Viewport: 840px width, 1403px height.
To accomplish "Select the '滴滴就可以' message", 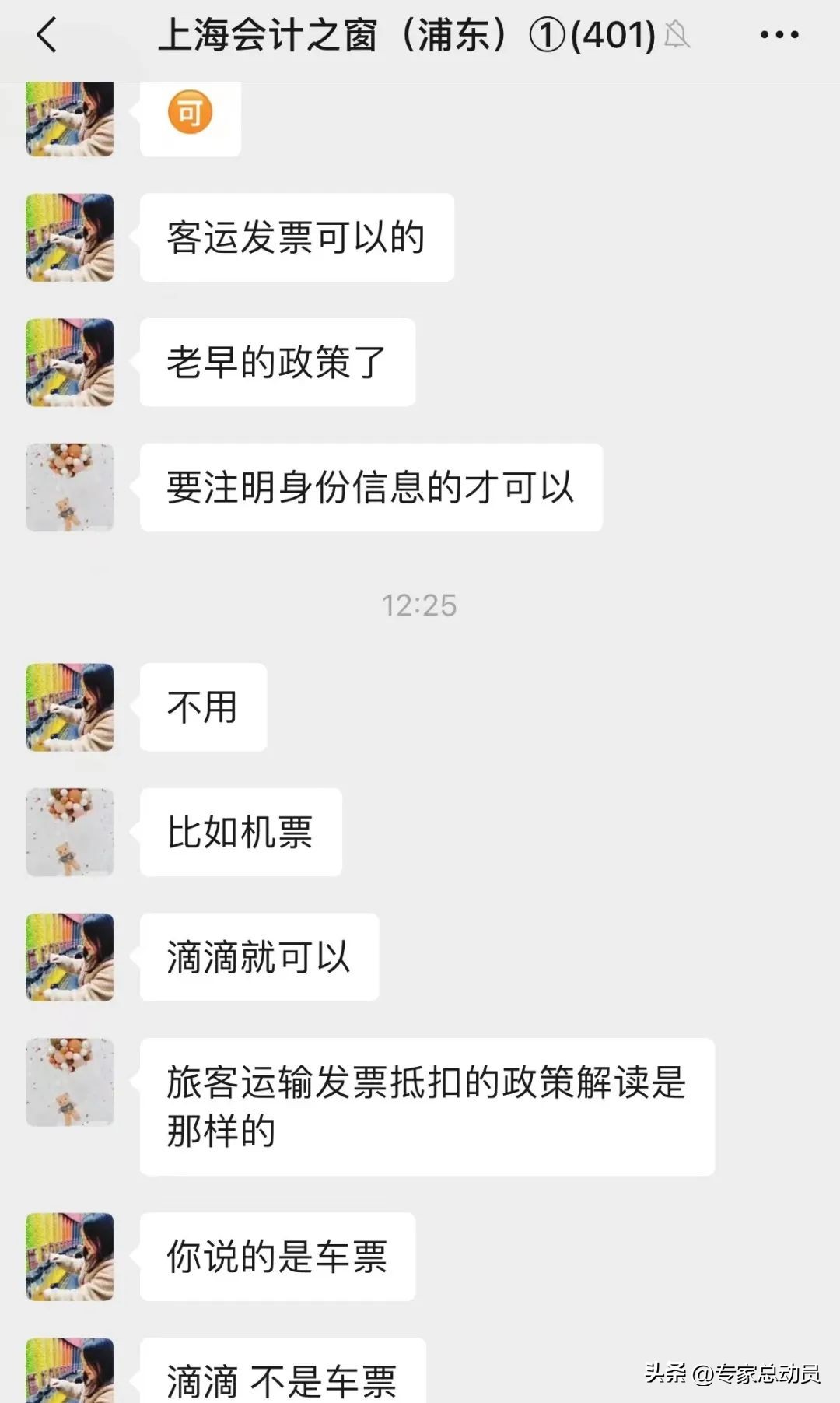I will click(x=259, y=957).
